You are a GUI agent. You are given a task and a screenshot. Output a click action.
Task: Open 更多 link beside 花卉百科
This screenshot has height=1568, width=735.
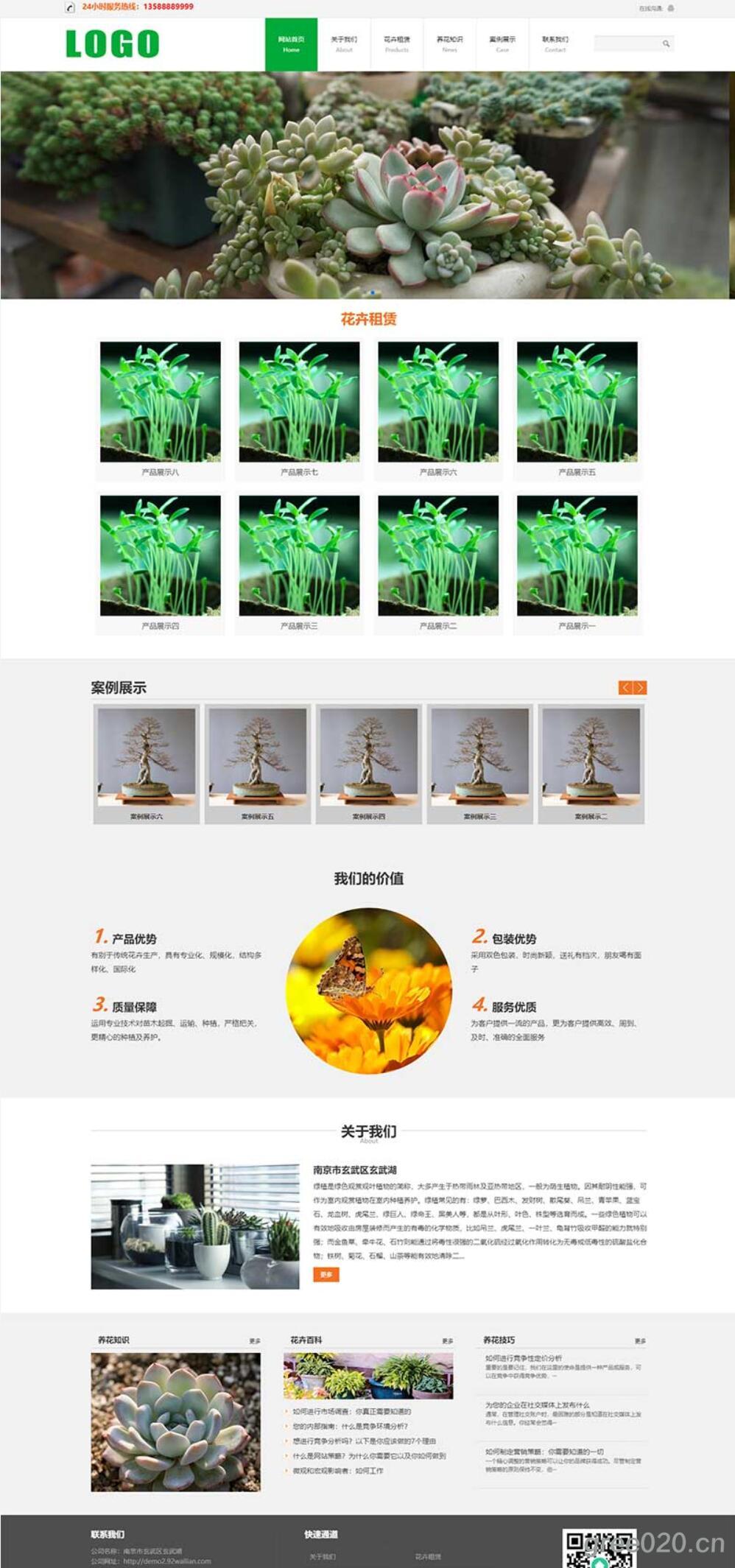[447, 1341]
